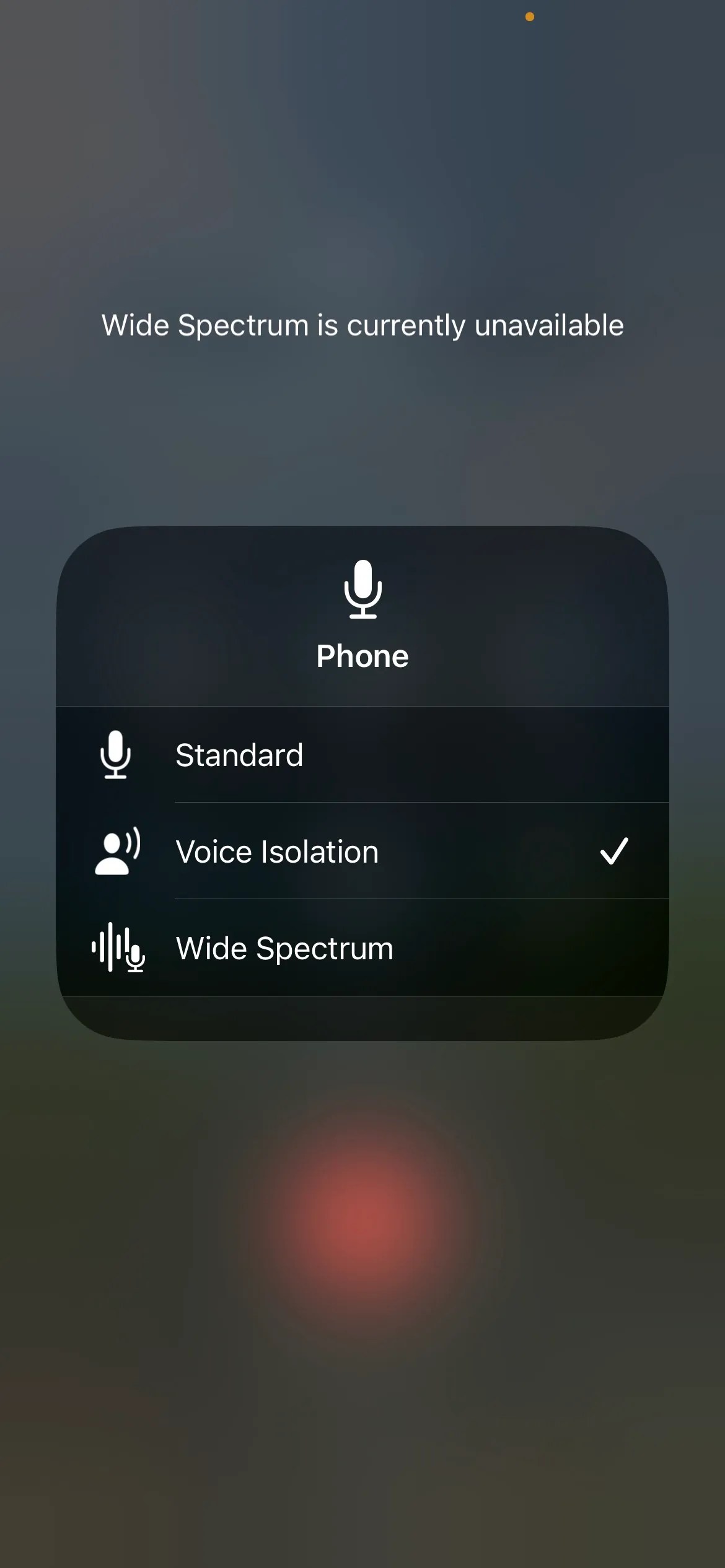Tap the Phone label button
The width and height of the screenshot is (725, 1568).
click(x=362, y=655)
